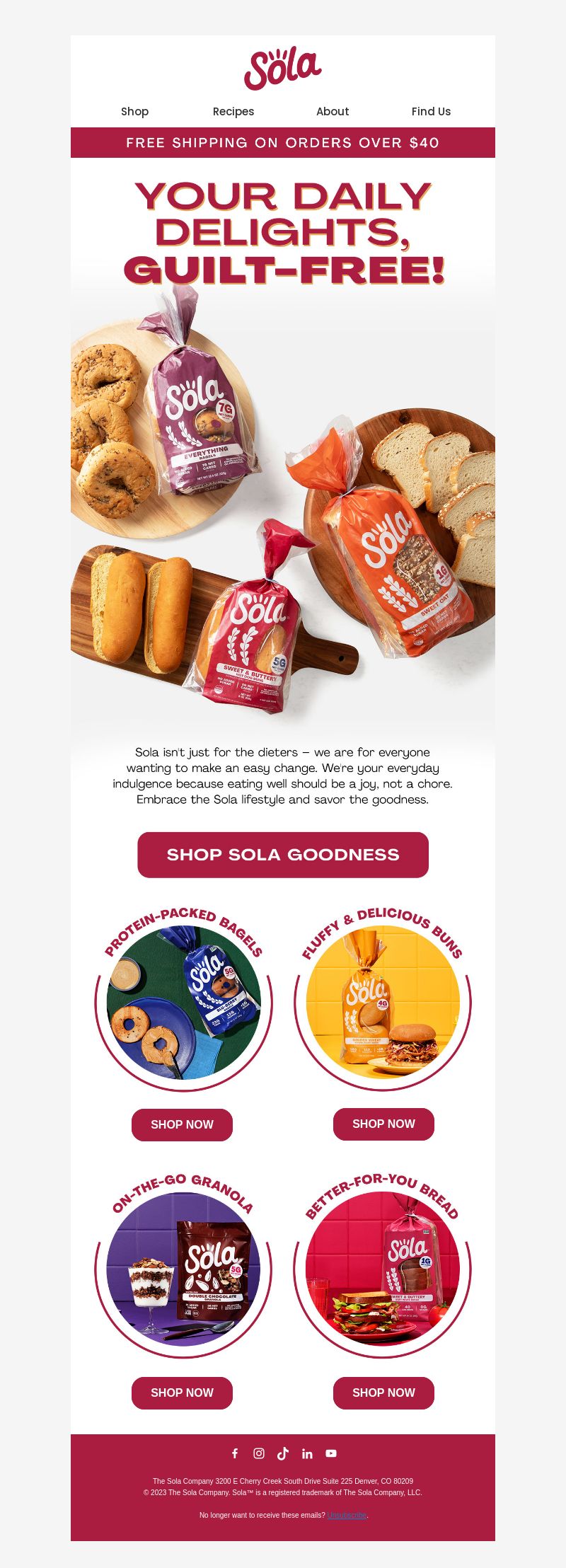Visit Sola's Facebook page

[x=235, y=1453]
